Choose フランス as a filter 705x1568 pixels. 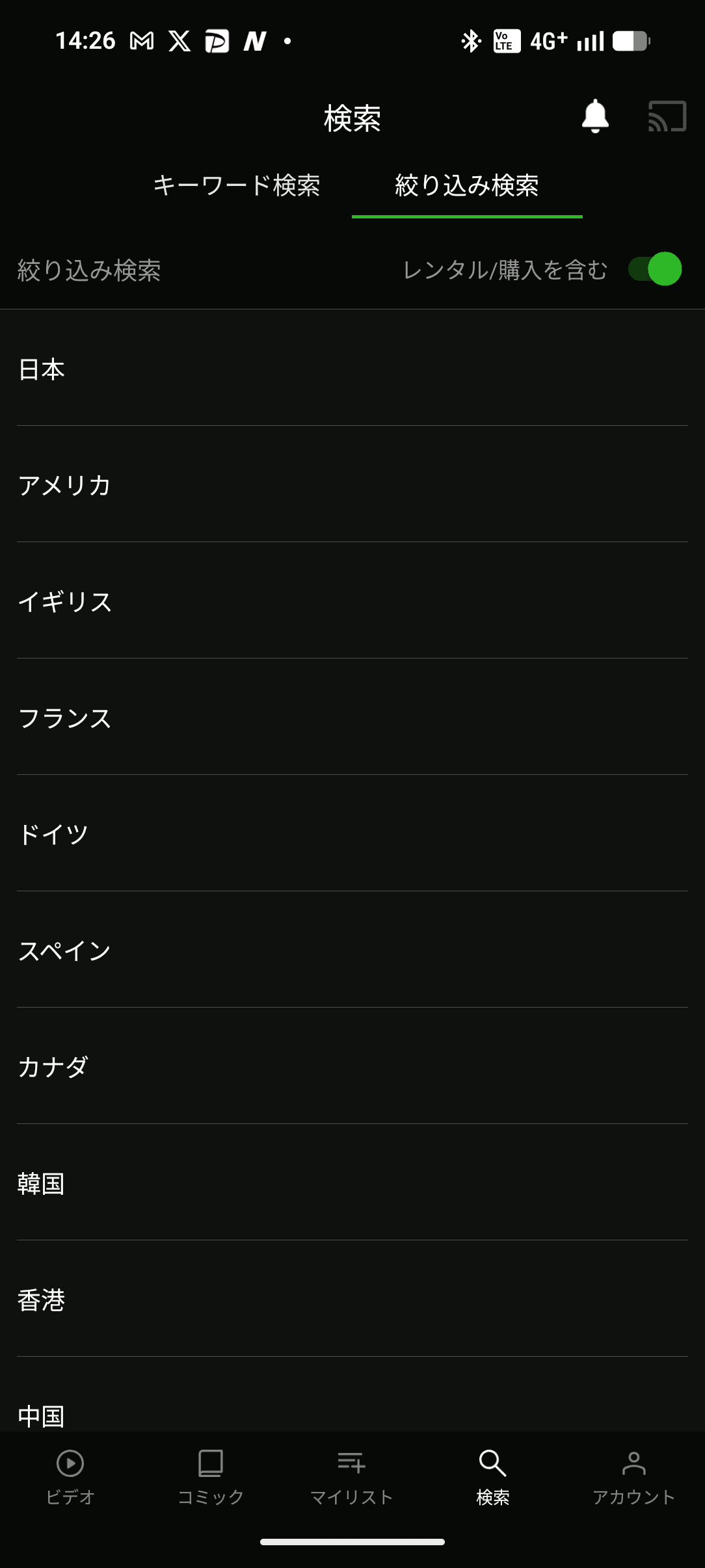[351, 718]
